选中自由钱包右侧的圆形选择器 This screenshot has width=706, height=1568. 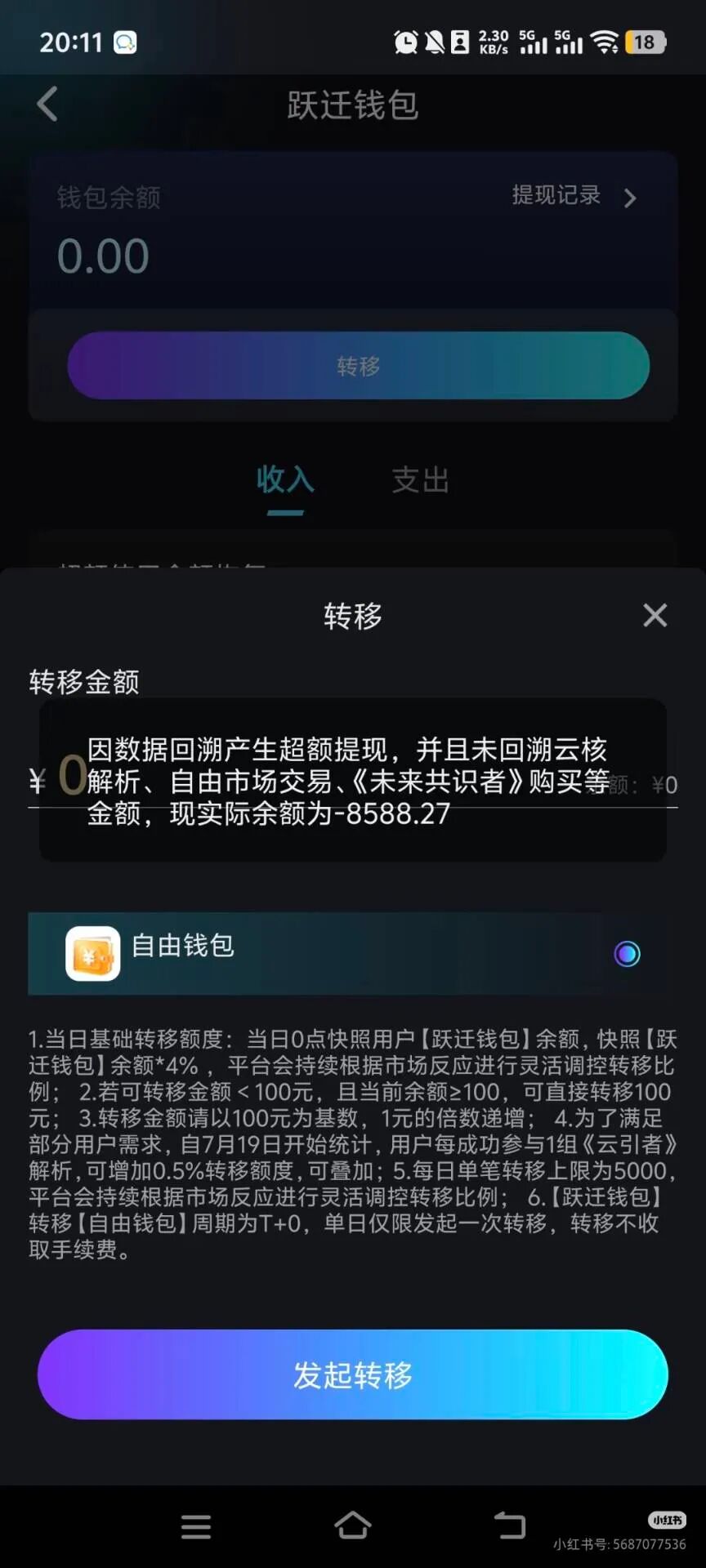(627, 953)
